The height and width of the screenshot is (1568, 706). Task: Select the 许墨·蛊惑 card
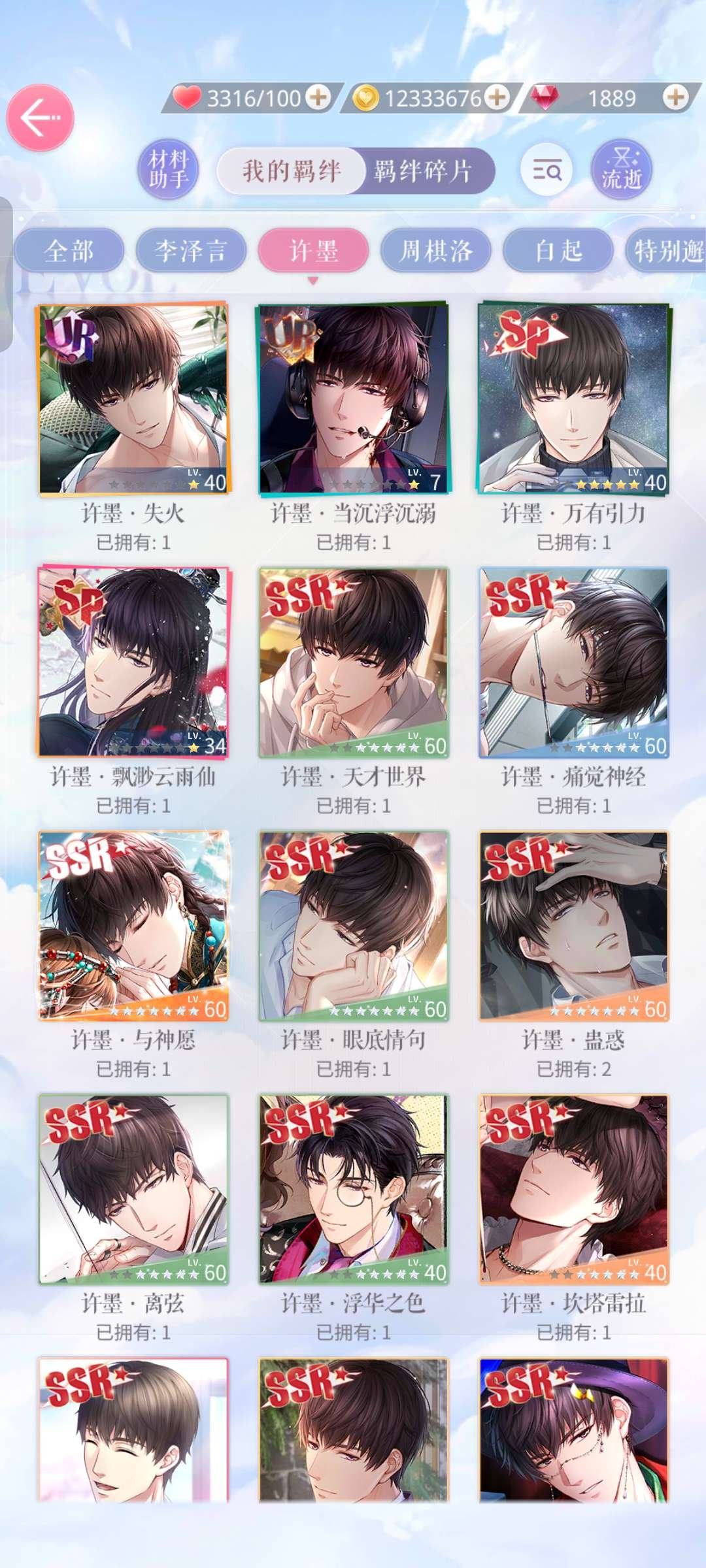click(573, 925)
